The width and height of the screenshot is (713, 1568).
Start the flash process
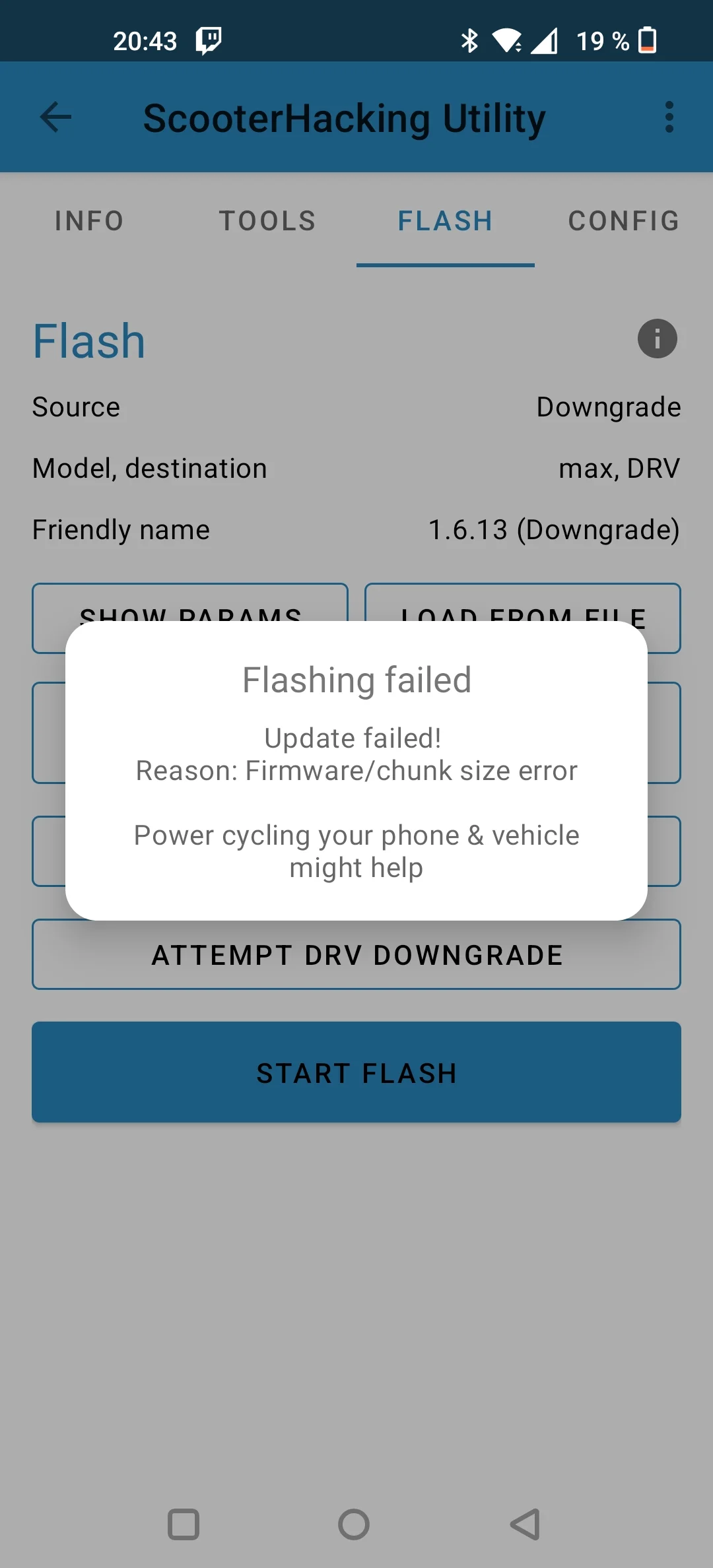[356, 1072]
